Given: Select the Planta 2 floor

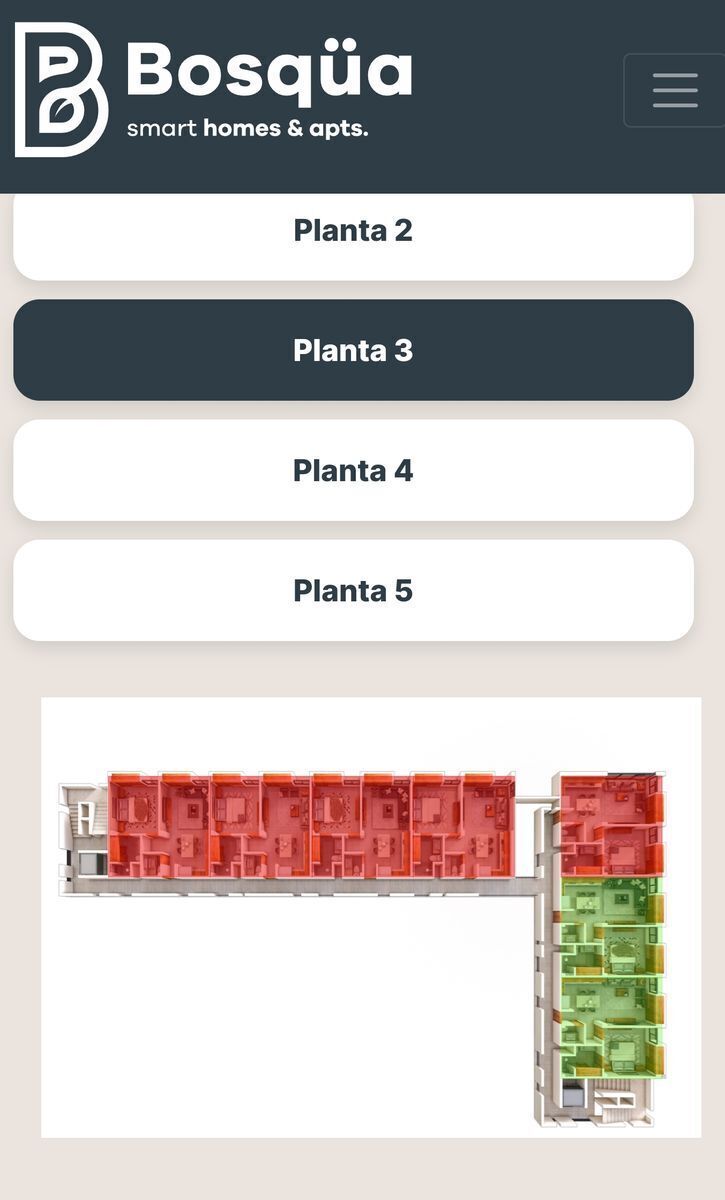Looking at the screenshot, I should pos(353,231).
